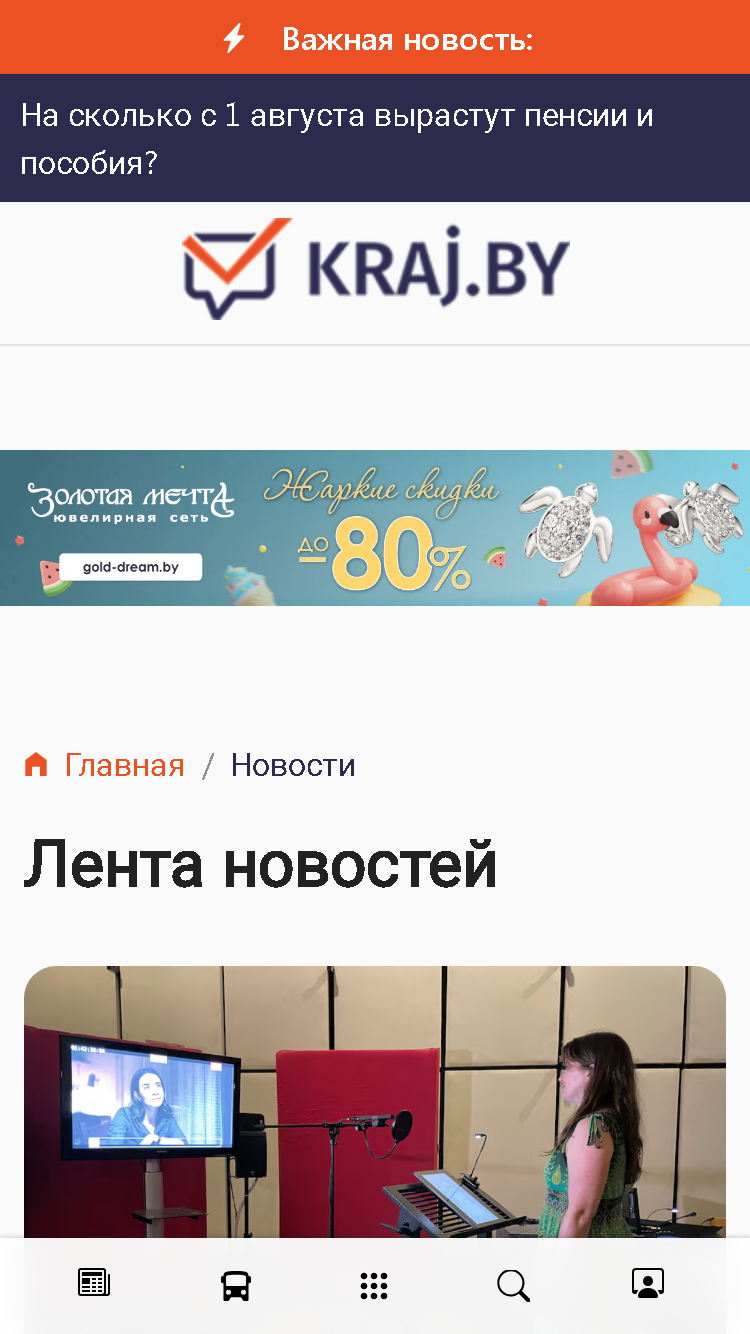Open the bus schedule icon
The width and height of the screenshot is (750, 1334).
236,1285
